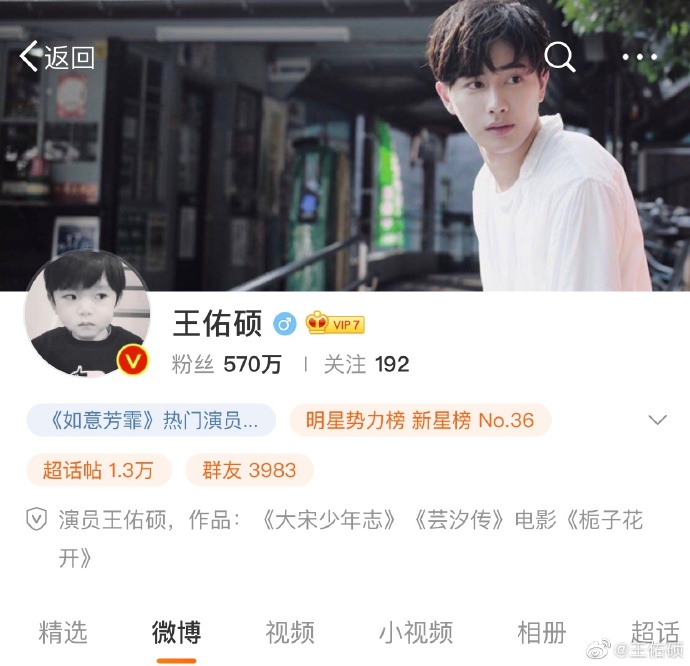This screenshot has width=690, height=666.
Task: Open the 明星势力榜 新星榜 No.36 chip
Action: [x=420, y=420]
